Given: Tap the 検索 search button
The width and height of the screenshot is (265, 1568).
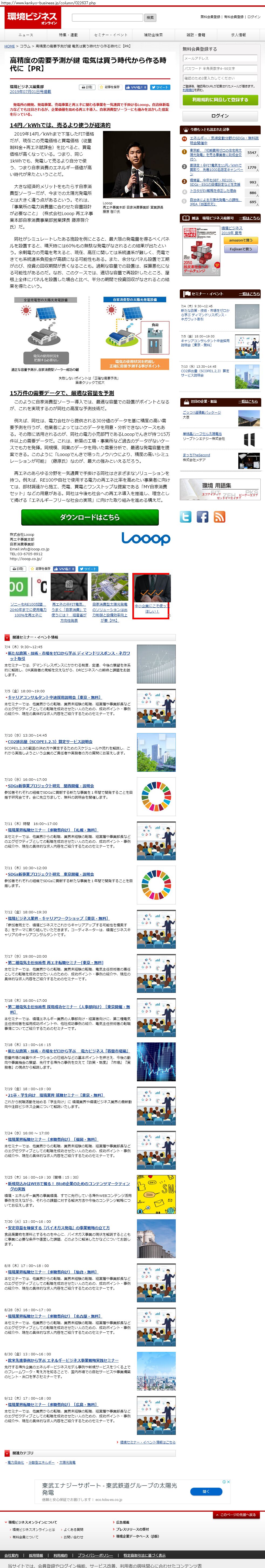Looking at the screenshot, I should [x=150, y=18].
